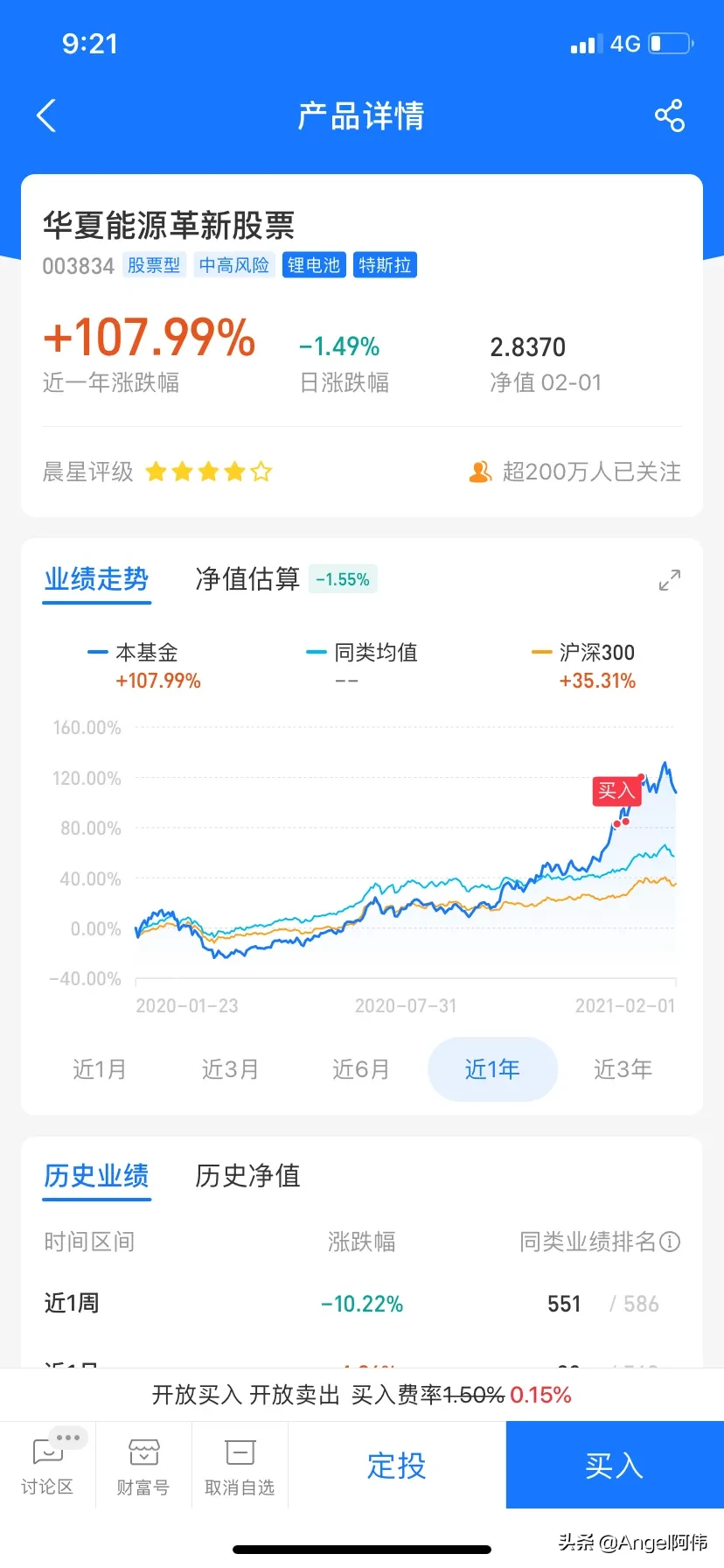Switch chart to 近3年
Viewport: 724px width, 1568px height.
pos(623,1069)
